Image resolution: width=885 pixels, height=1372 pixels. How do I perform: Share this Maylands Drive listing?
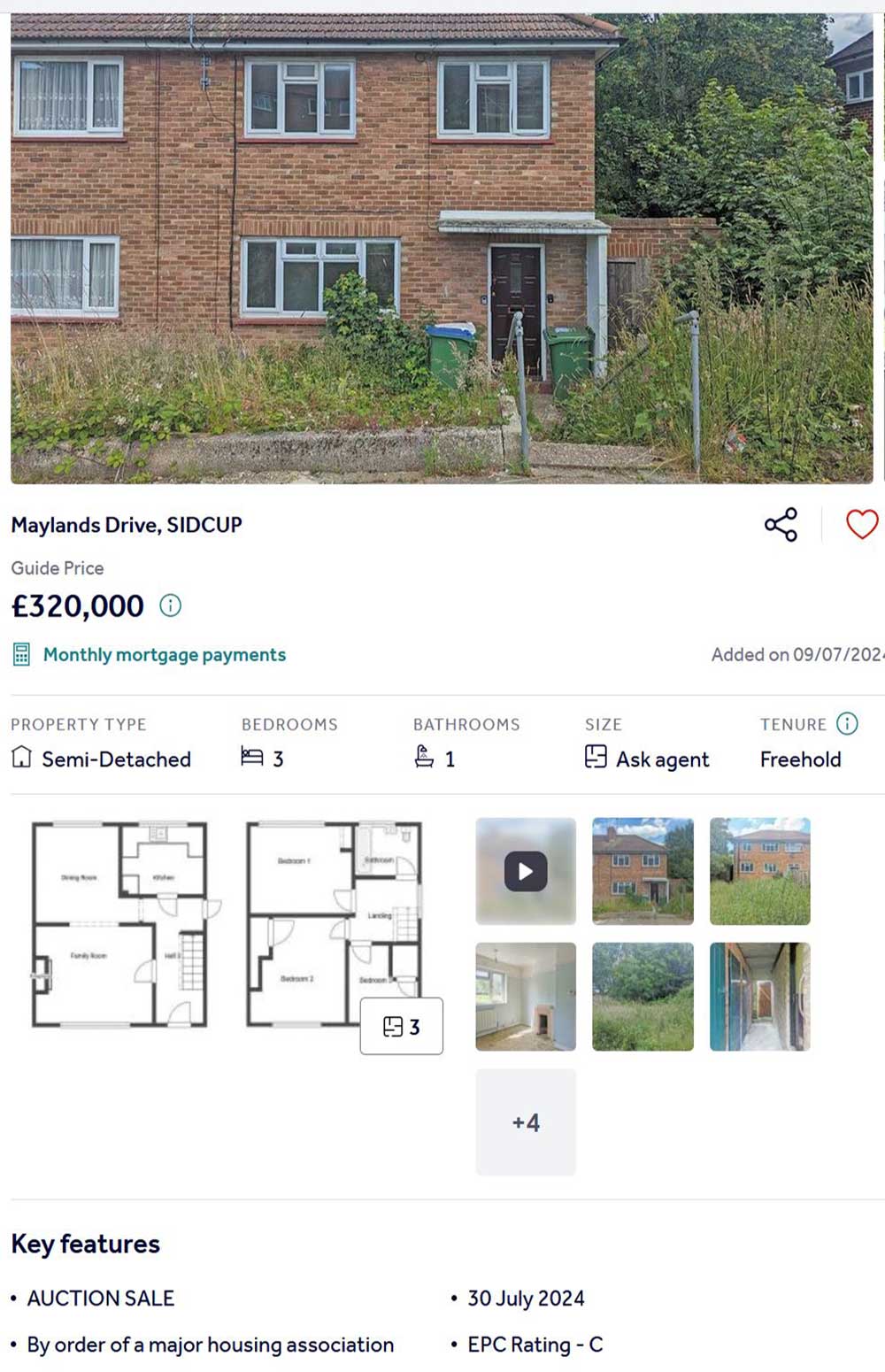click(781, 525)
